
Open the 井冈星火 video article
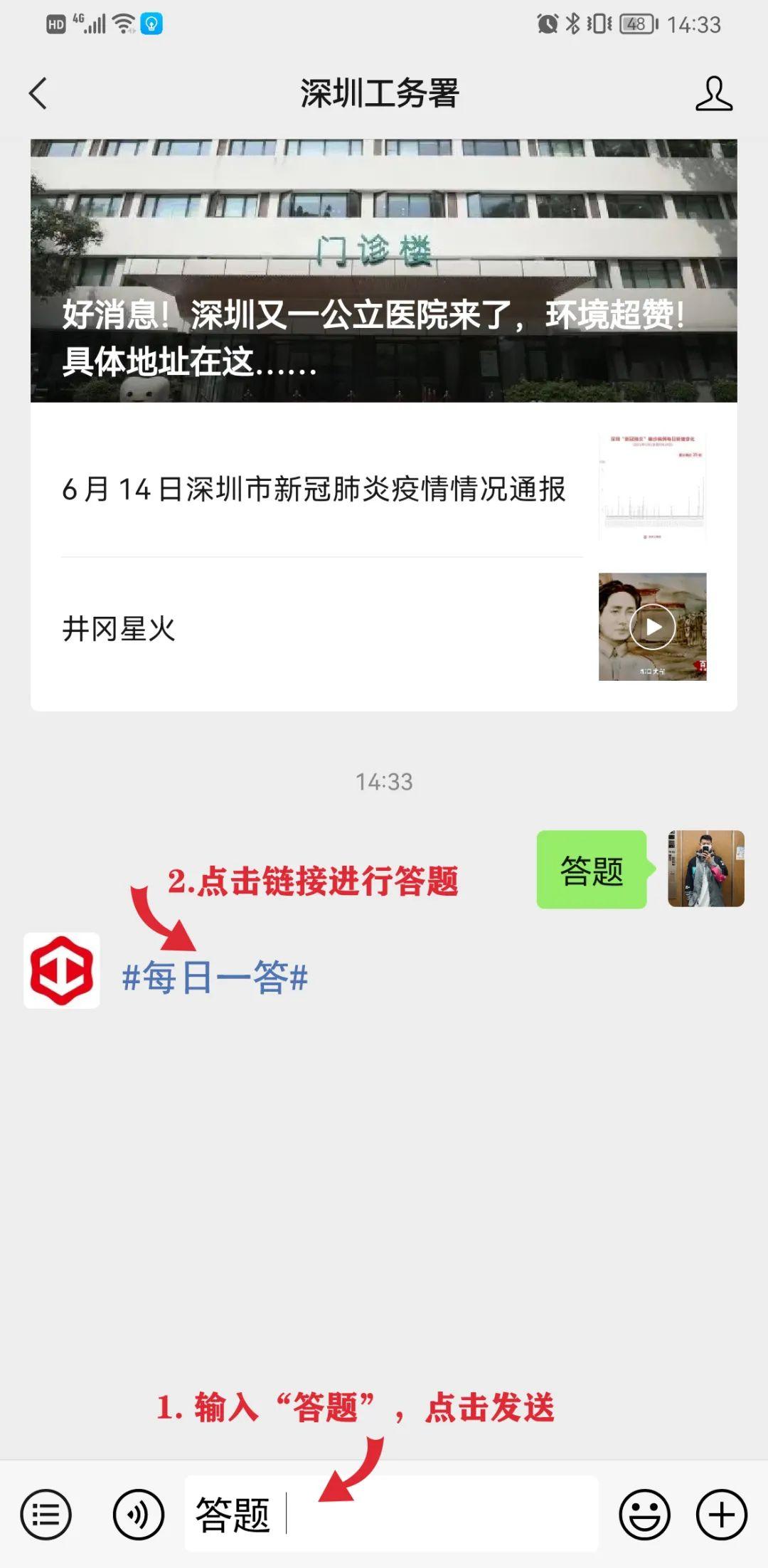(384, 628)
